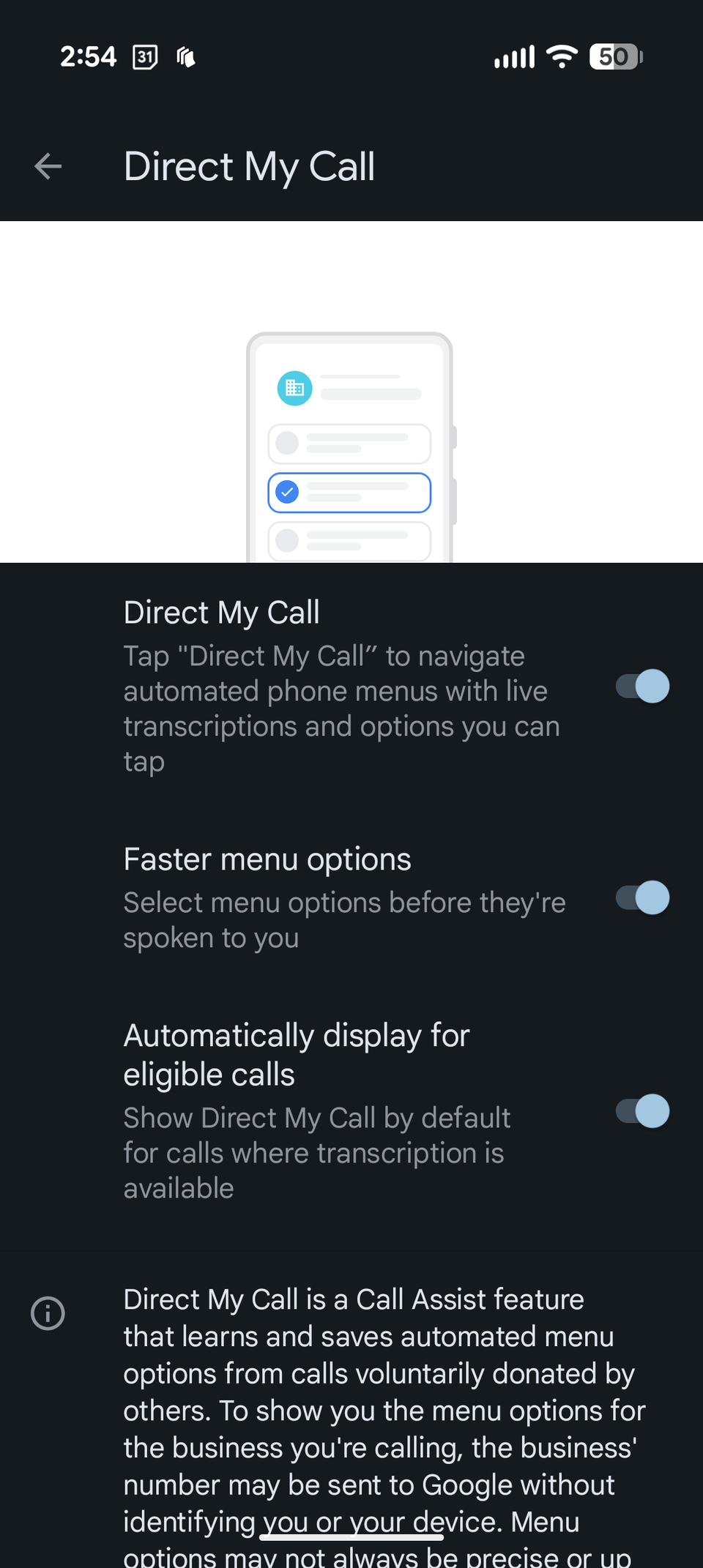
Task: Tap the calendar notification icon showing 31
Action: (x=144, y=56)
